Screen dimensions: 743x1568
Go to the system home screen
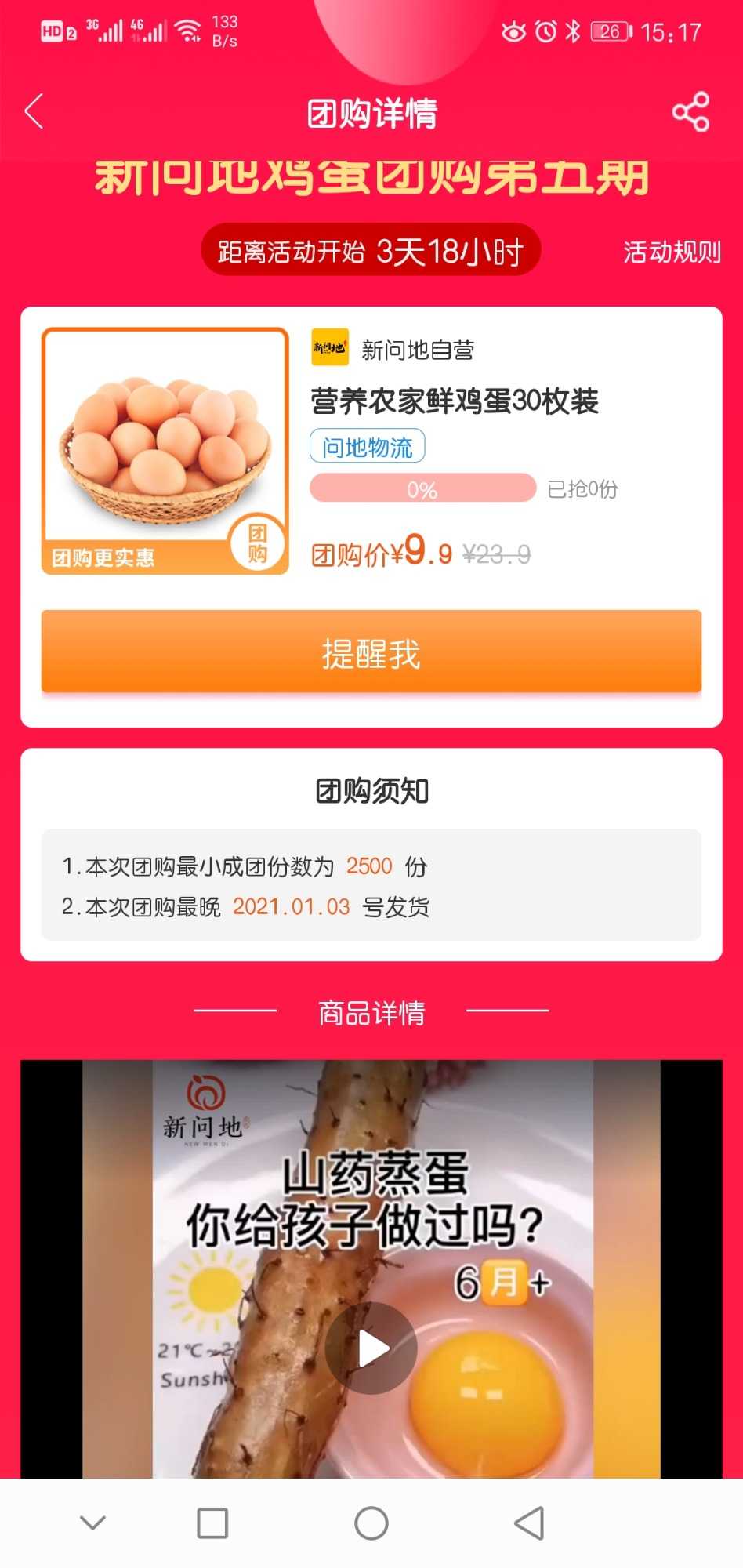[x=371, y=1523]
